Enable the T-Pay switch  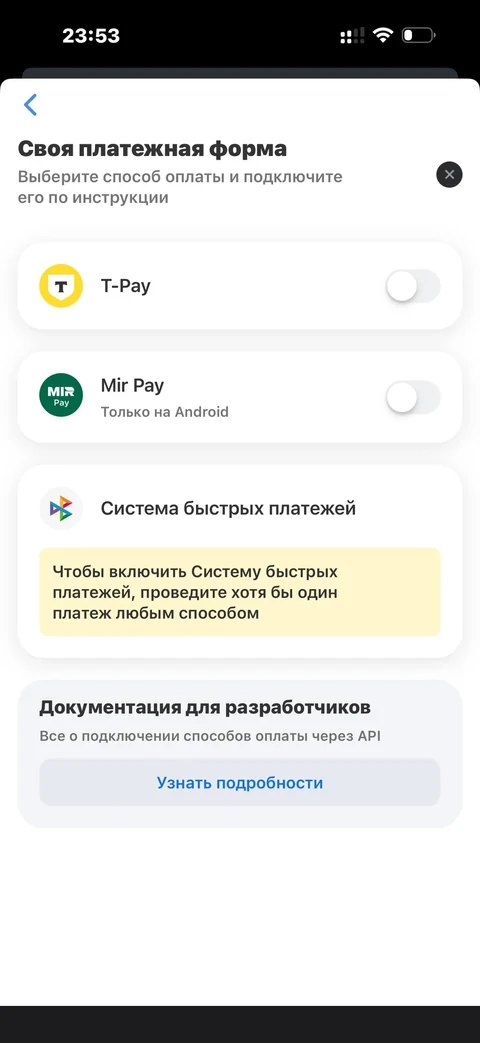tap(413, 287)
